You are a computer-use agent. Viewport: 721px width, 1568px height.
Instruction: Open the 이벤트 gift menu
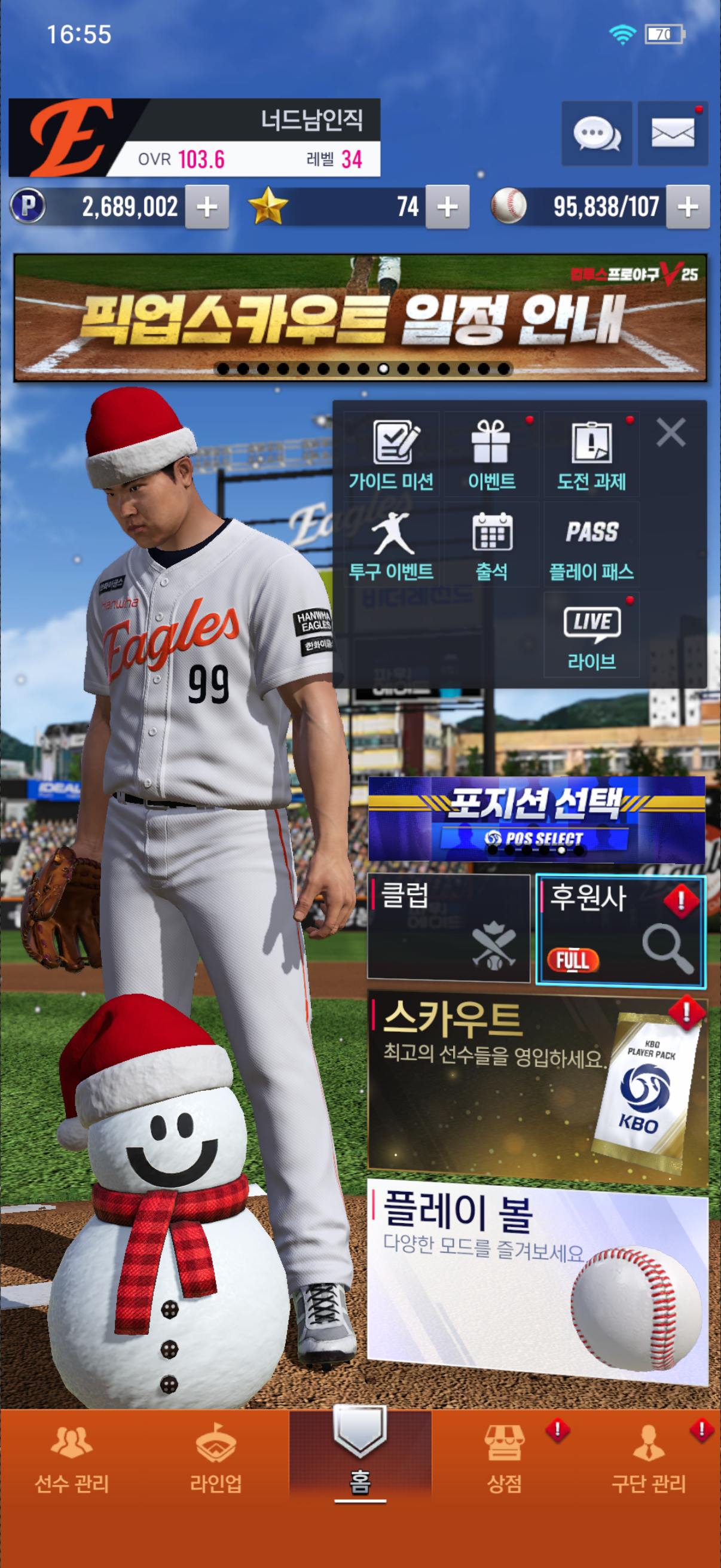[x=491, y=454]
